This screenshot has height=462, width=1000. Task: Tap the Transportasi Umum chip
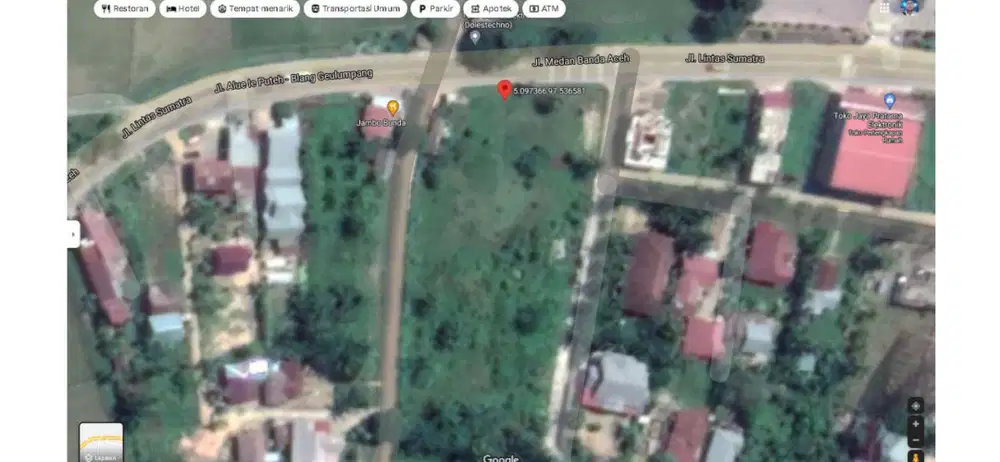[x=356, y=8]
